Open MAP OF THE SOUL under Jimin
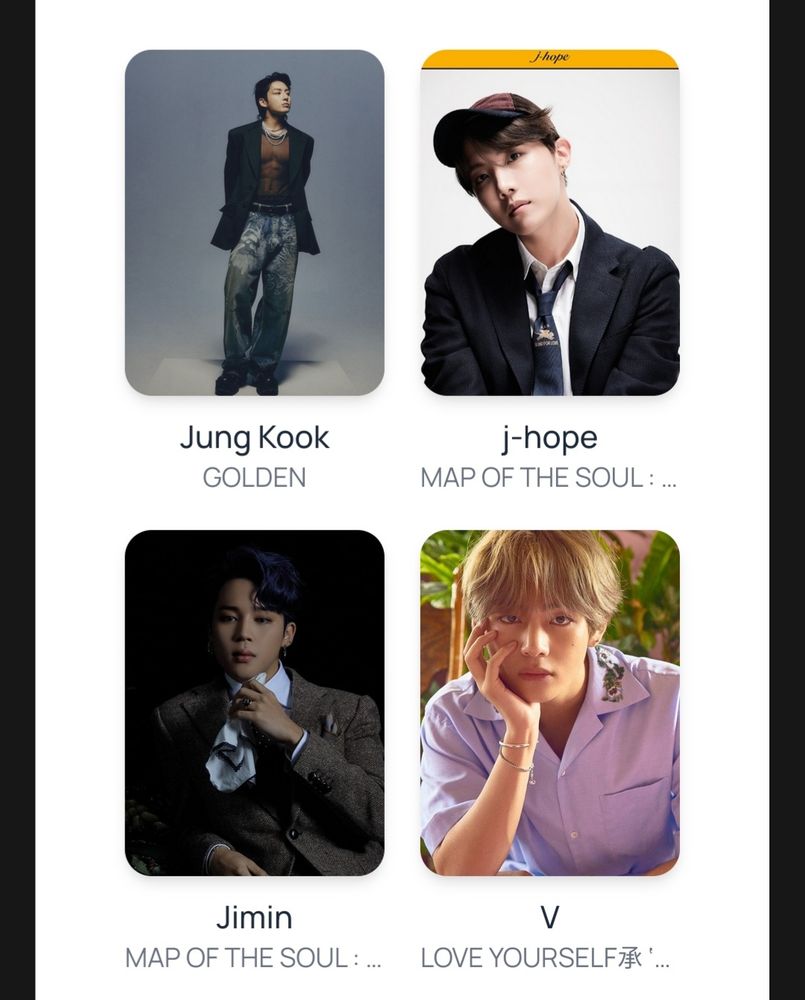805x1000 pixels. point(255,959)
